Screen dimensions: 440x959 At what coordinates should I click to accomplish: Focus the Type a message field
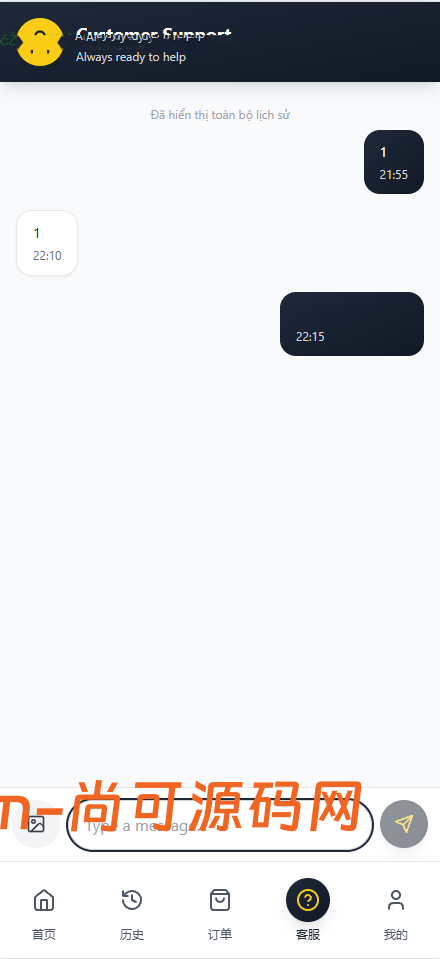(220, 826)
